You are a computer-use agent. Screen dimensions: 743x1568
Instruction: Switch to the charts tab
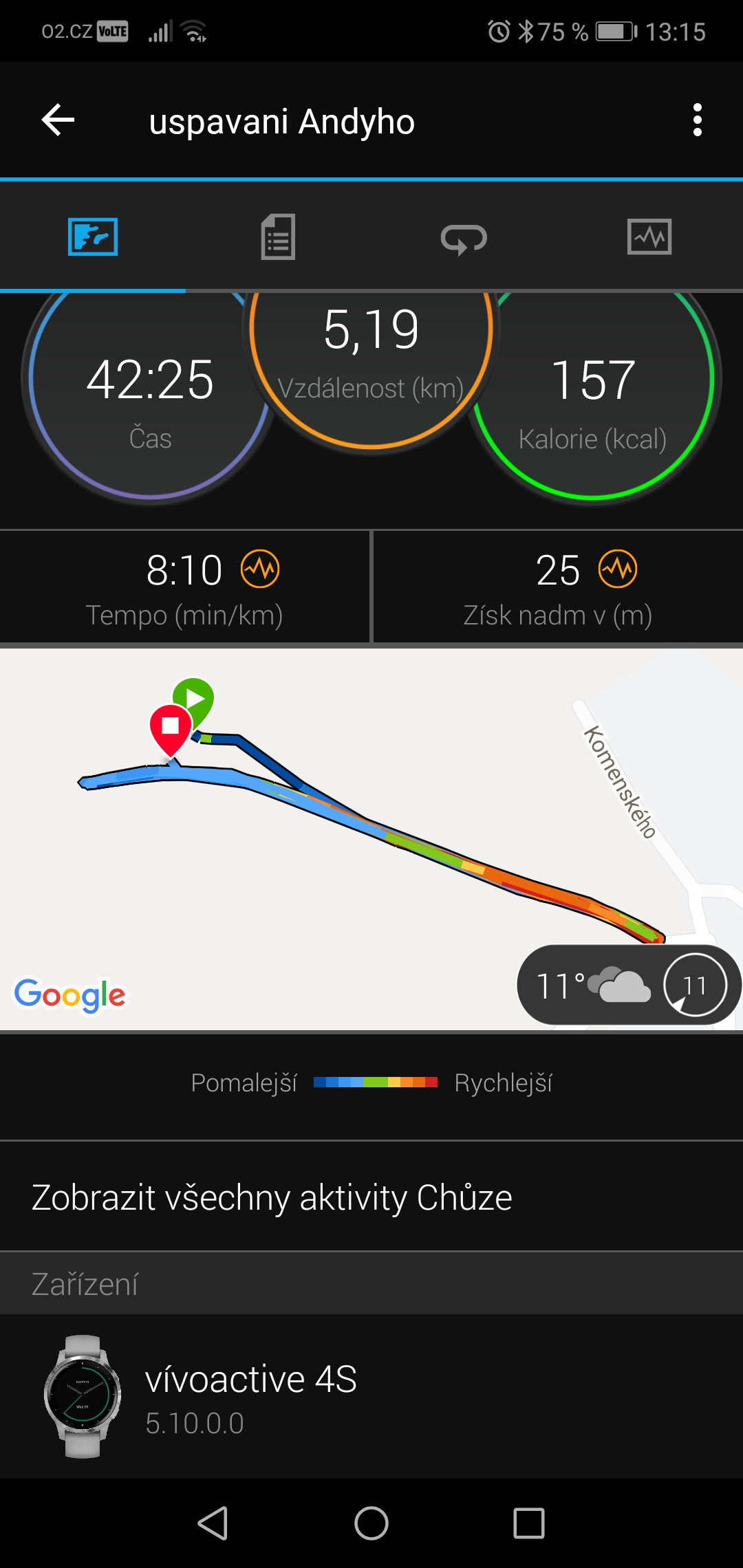tap(649, 237)
